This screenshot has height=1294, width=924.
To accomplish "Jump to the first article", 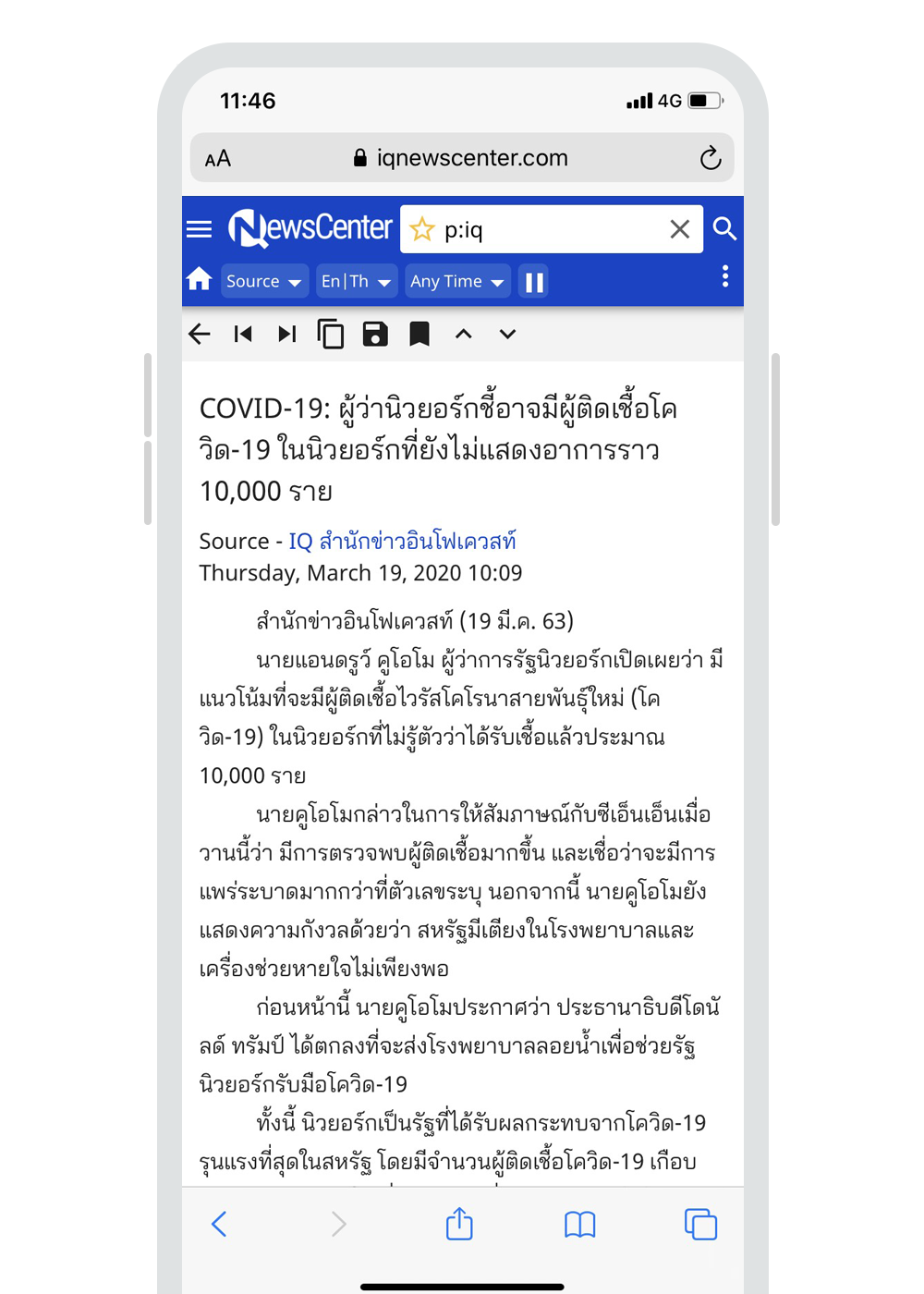I will (x=243, y=334).
